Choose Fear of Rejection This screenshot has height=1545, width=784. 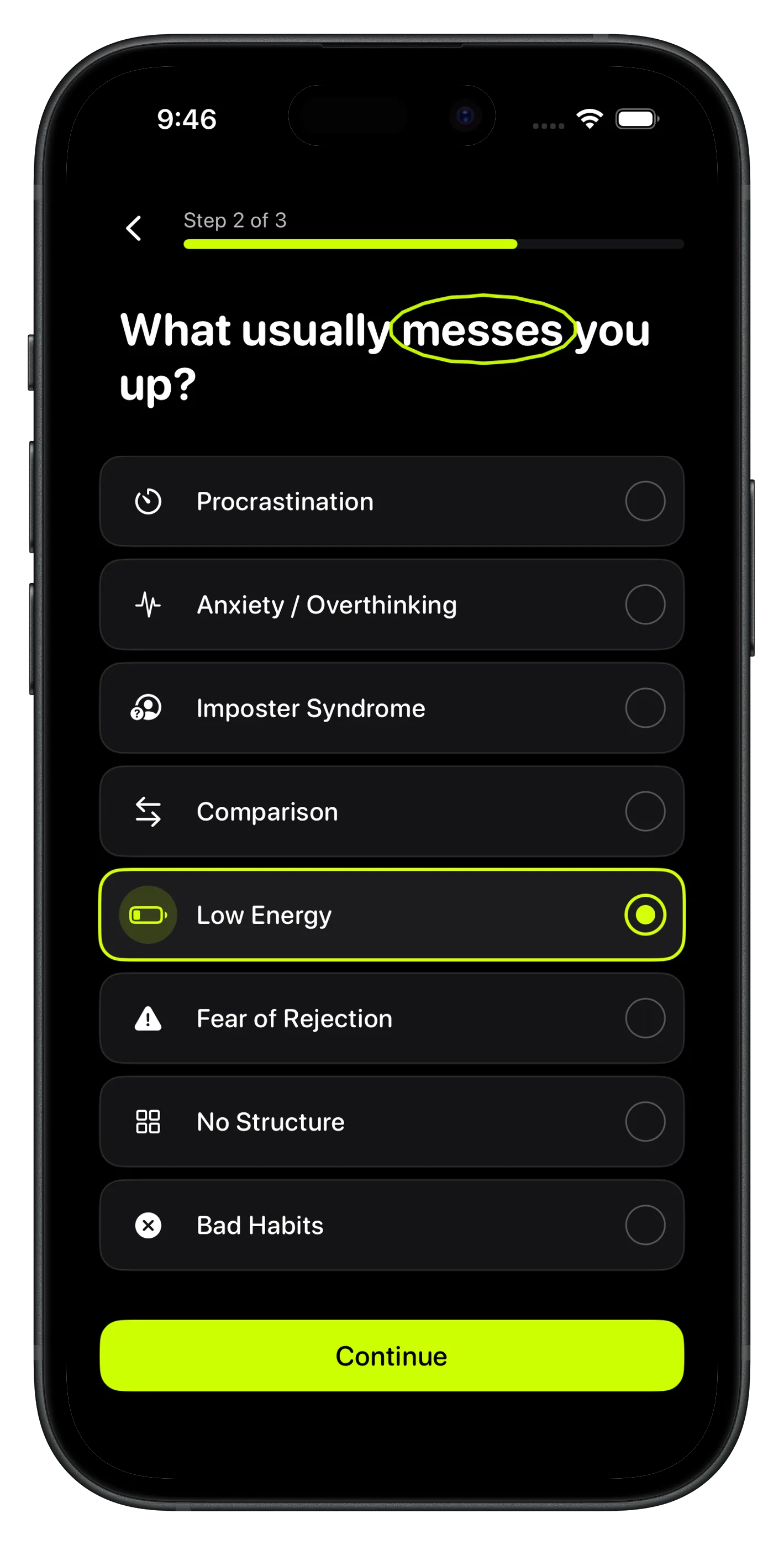tap(391, 1018)
